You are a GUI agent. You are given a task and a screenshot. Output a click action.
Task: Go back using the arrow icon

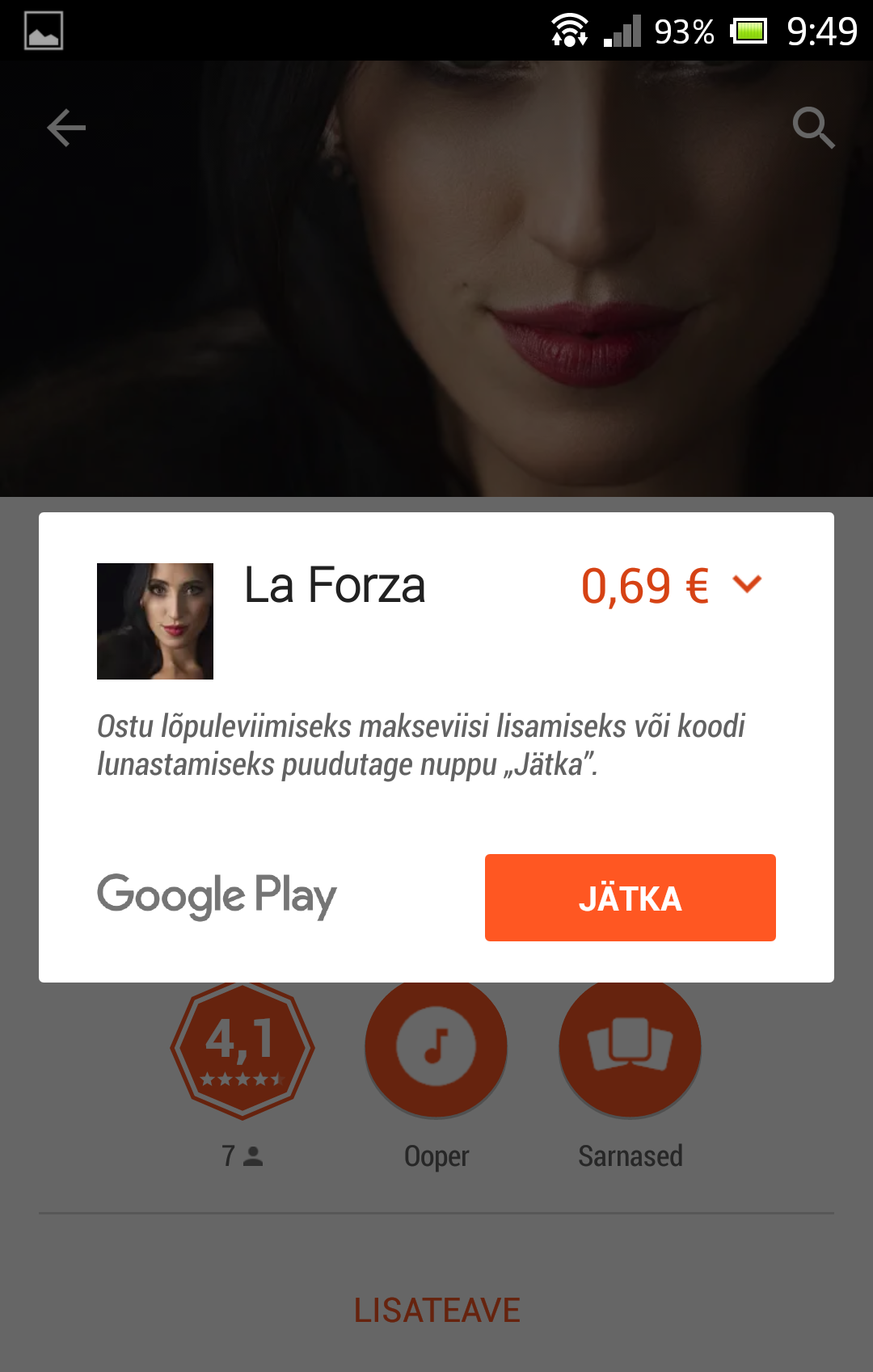66,128
